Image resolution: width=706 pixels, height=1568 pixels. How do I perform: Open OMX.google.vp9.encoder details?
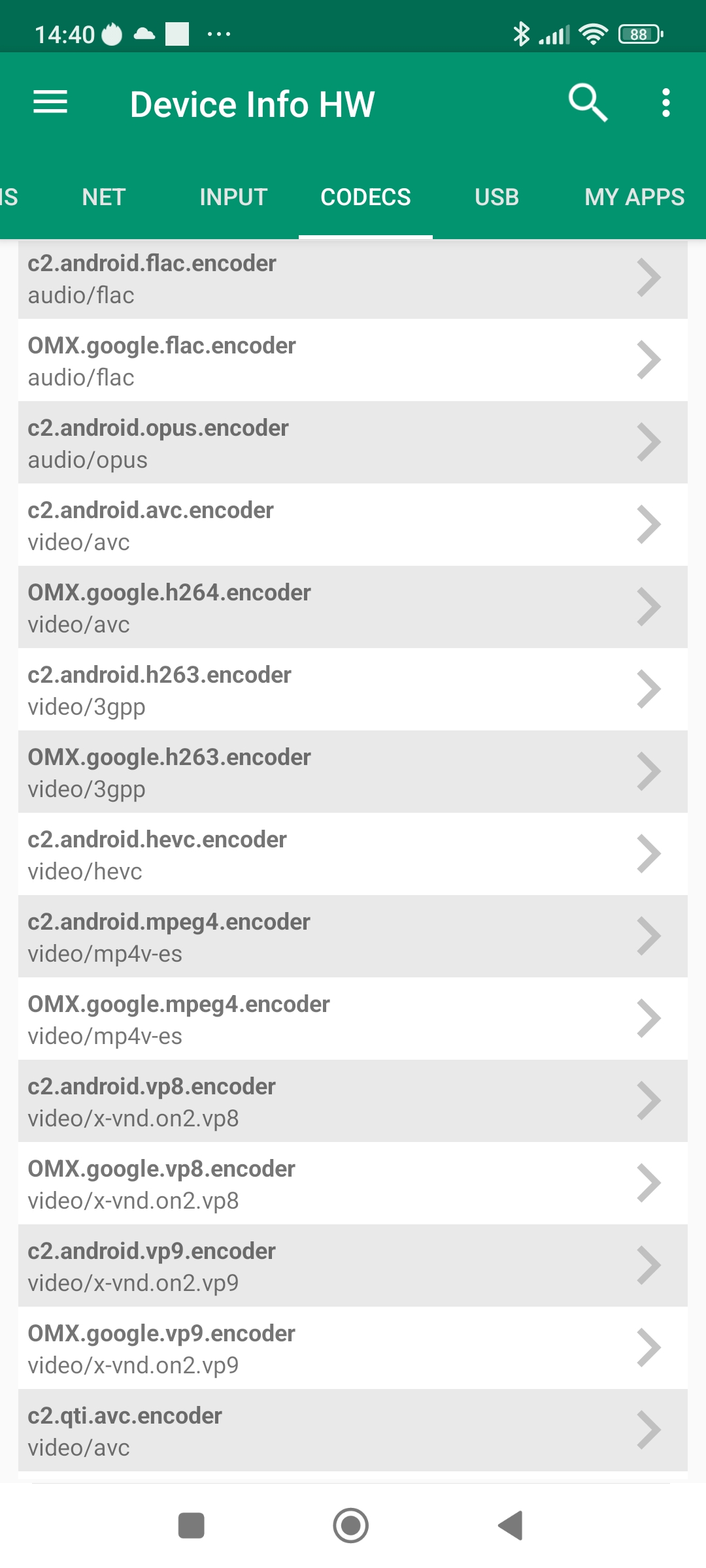click(353, 1348)
